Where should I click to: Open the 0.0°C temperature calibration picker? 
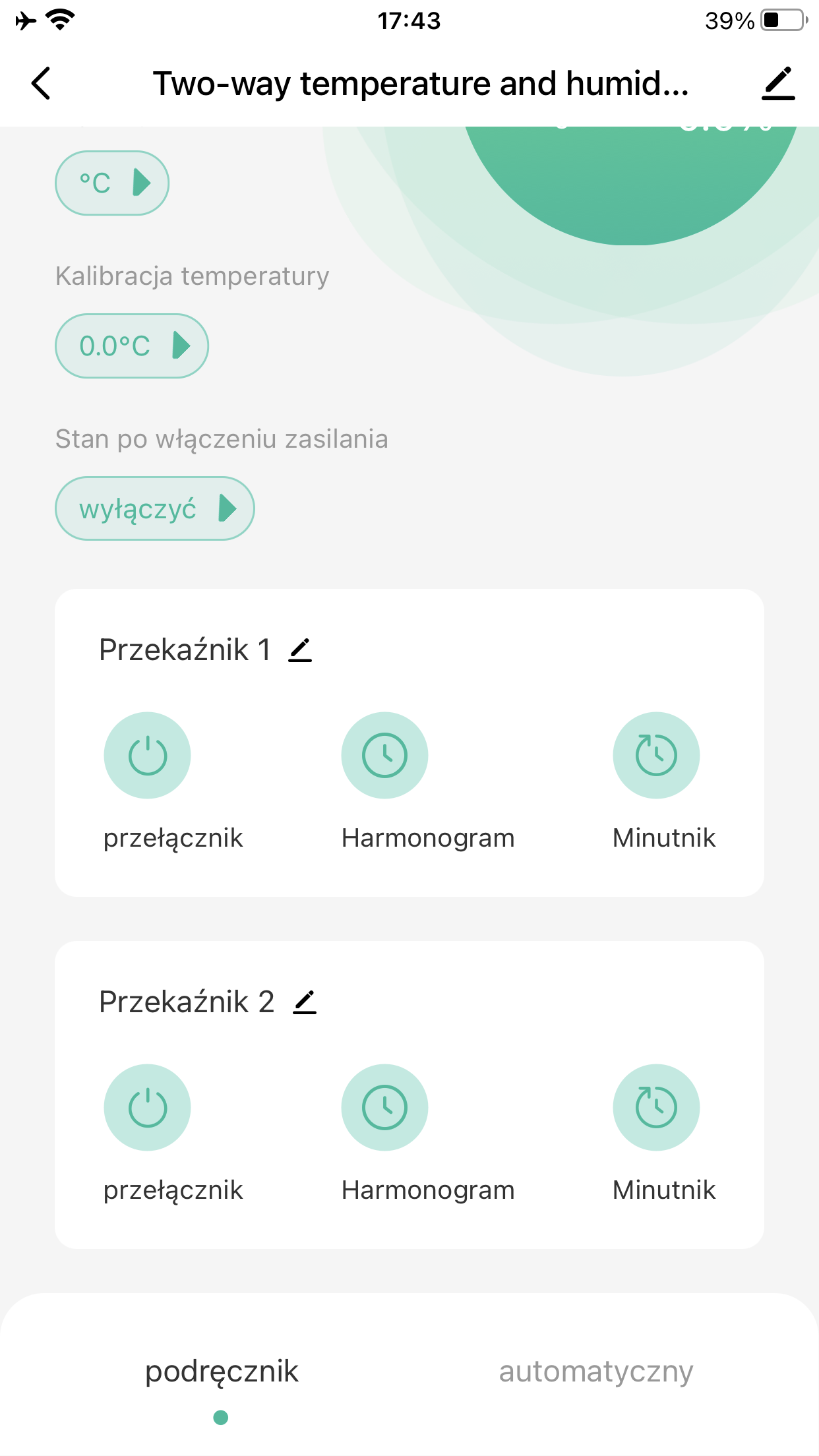coord(132,346)
